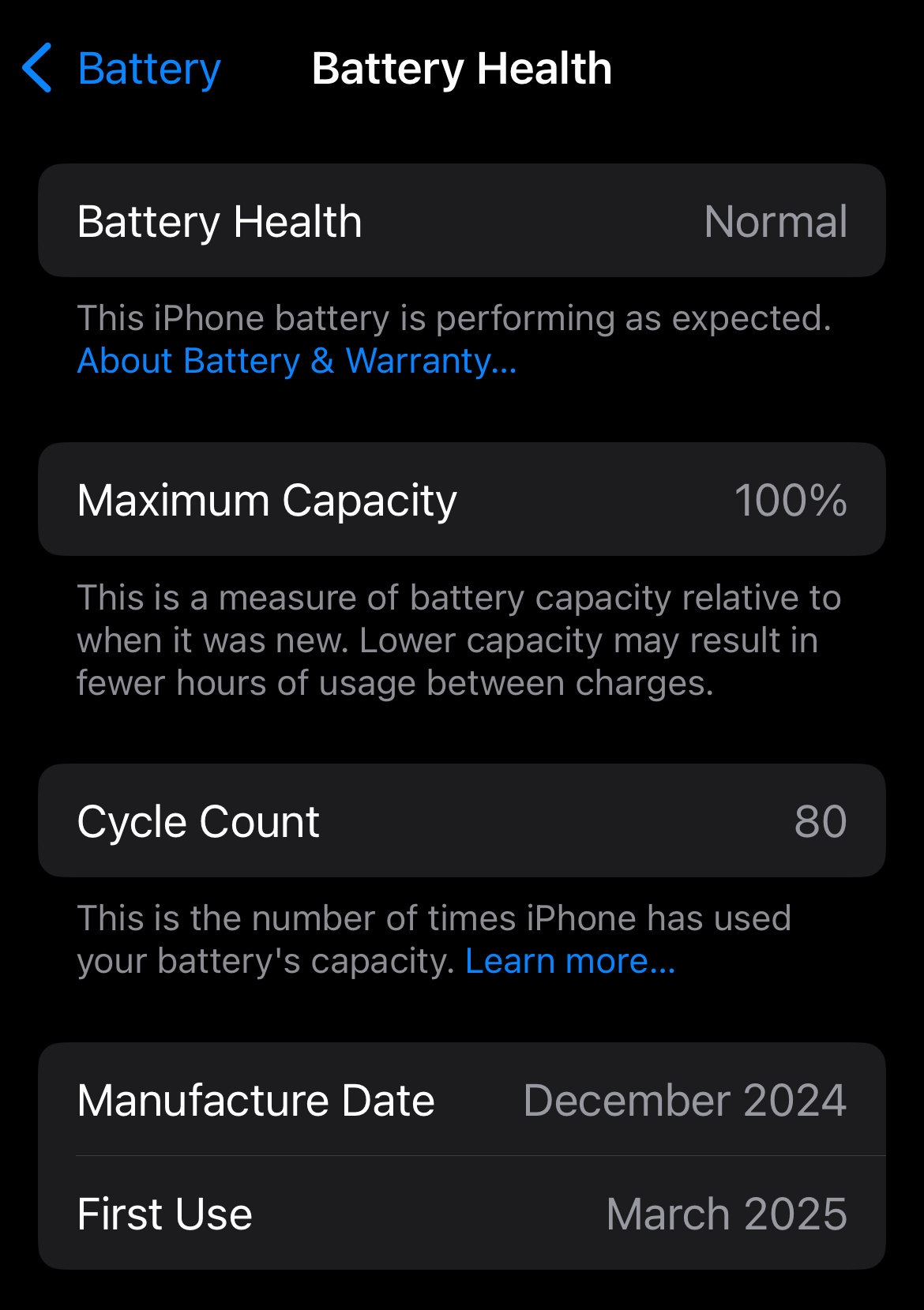Open the About Battery & Warranty link

[x=297, y=362]
